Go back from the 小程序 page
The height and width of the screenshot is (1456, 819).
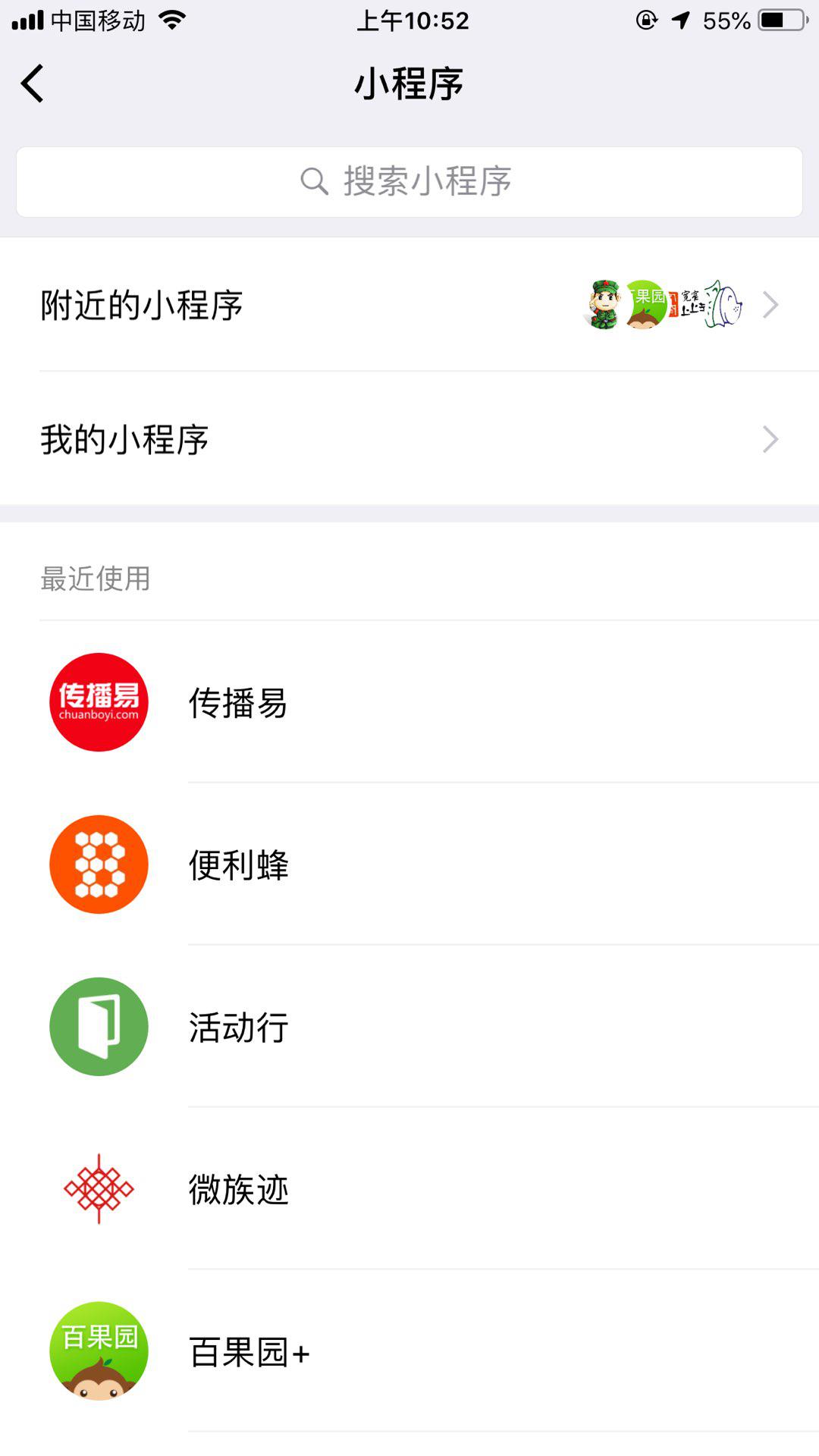[x=33, y=83]
